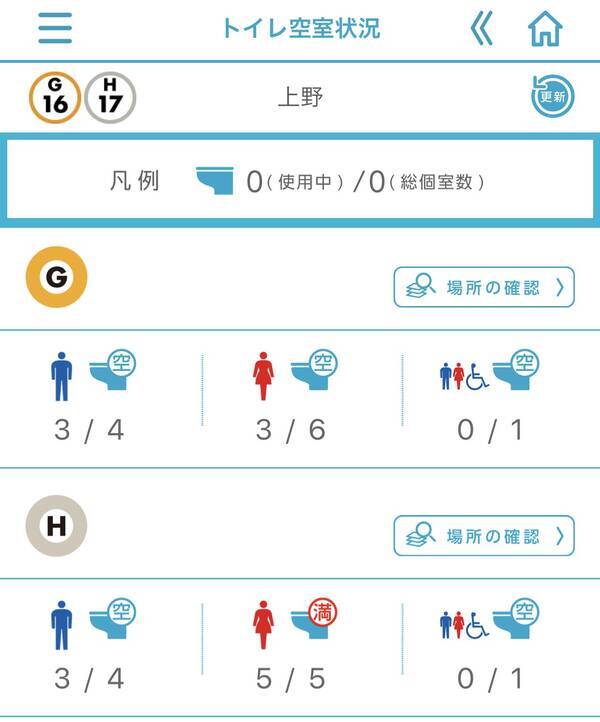Refresh toilet vacancy with 更新 button
Image resolution: width=600 pixels, height=722 pixels.
click(552, 98)
